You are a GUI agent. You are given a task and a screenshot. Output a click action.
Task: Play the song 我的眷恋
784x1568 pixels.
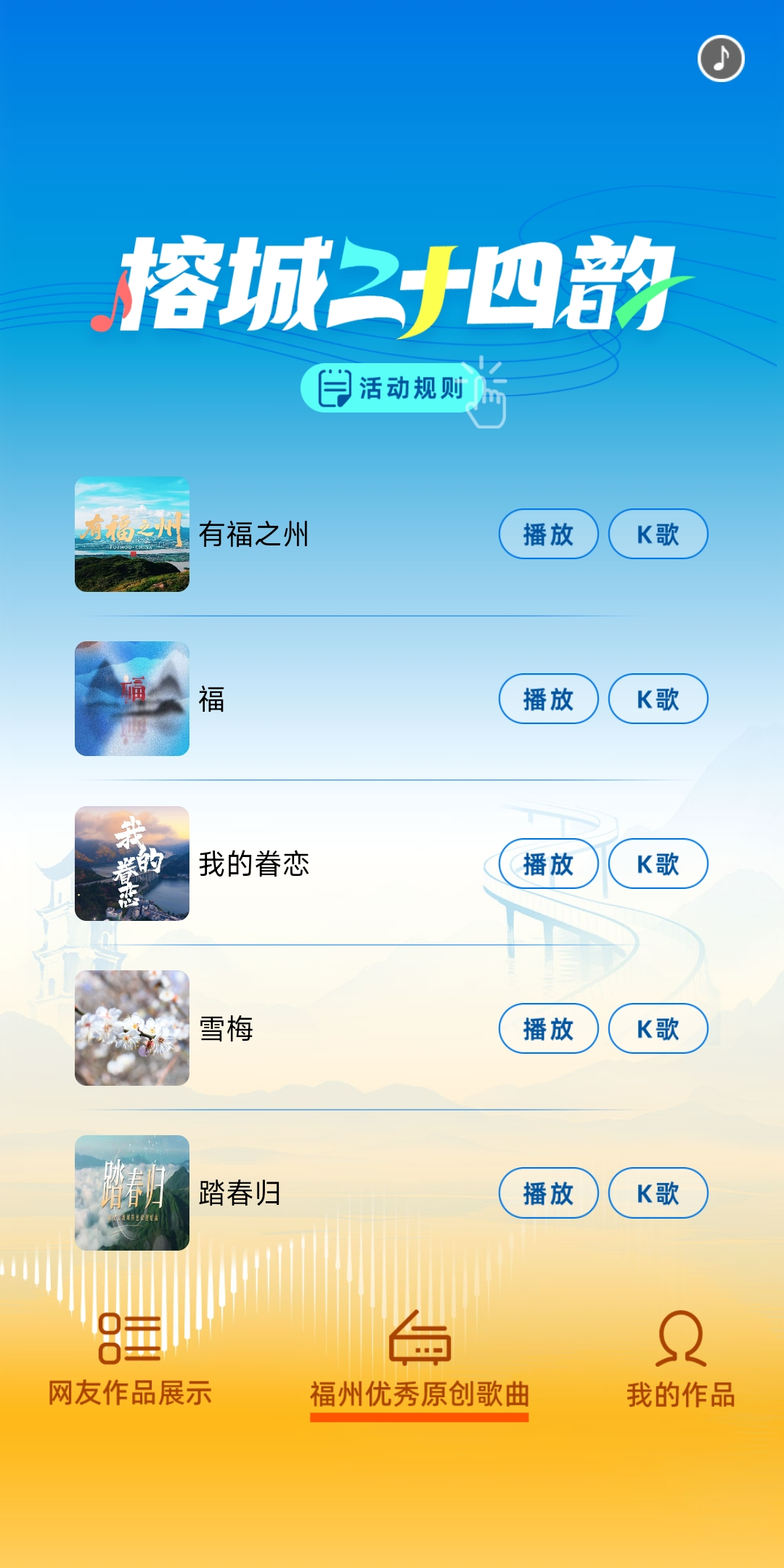point(548,864)
